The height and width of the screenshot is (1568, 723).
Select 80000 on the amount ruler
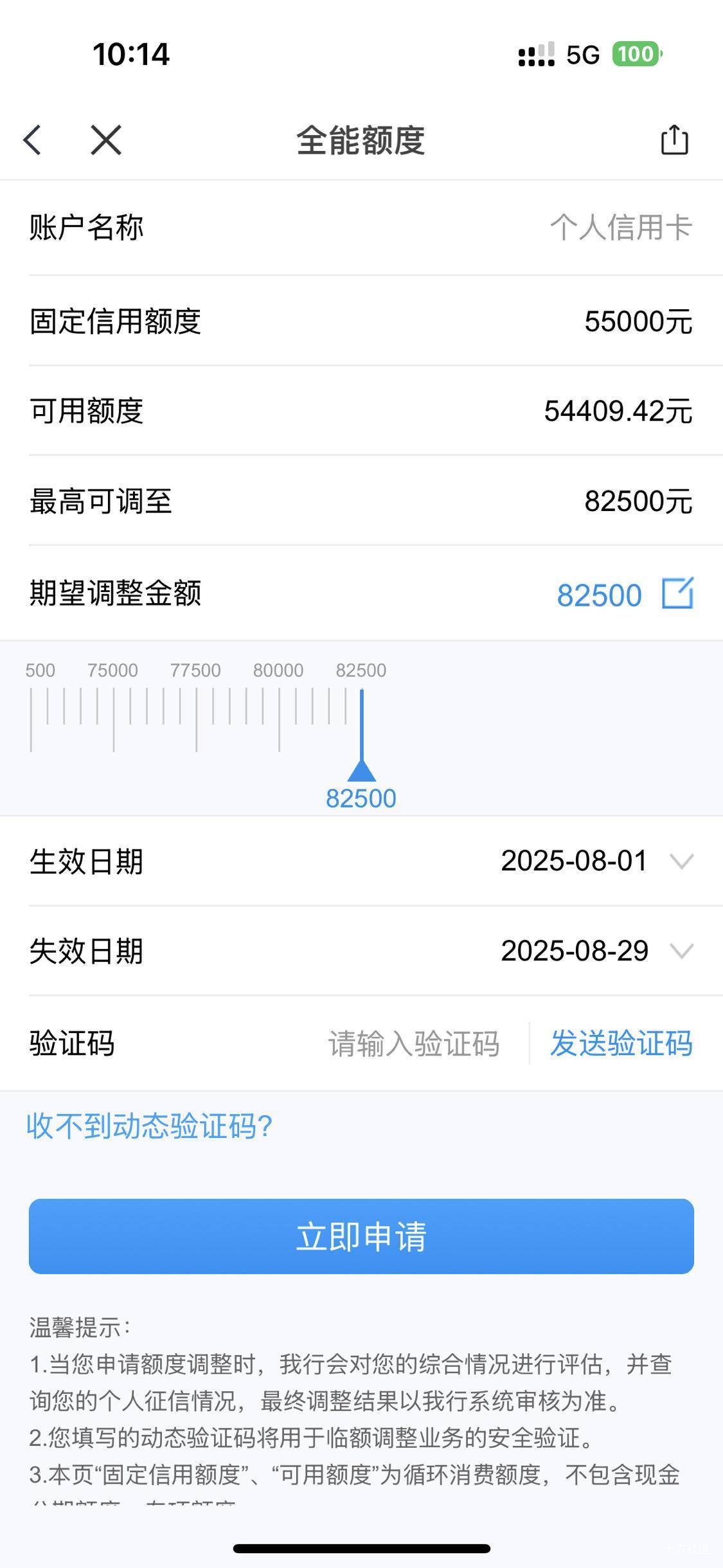click(x=279, y=719)
